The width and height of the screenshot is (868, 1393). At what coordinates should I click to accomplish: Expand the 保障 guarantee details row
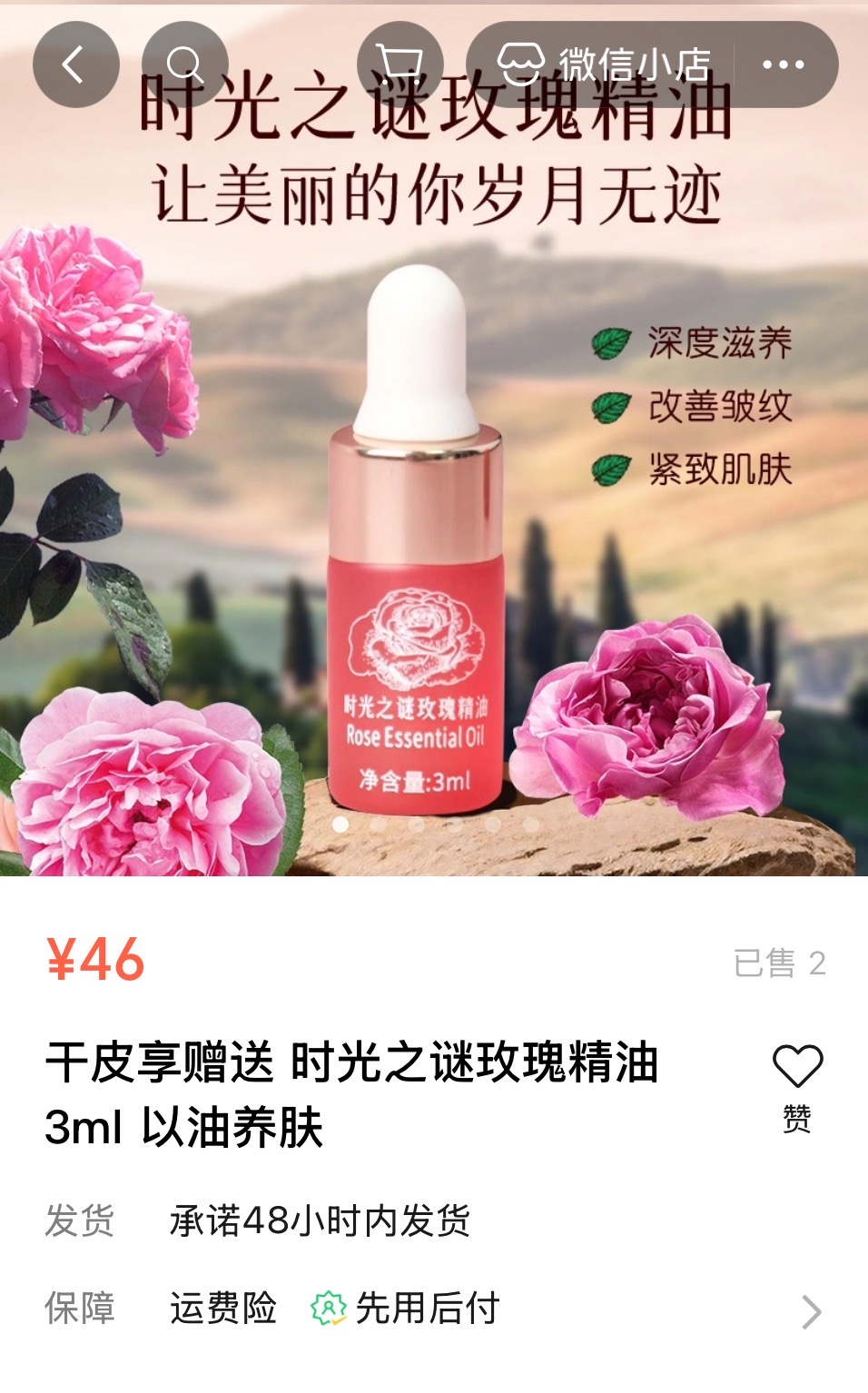coord(810,1311)
